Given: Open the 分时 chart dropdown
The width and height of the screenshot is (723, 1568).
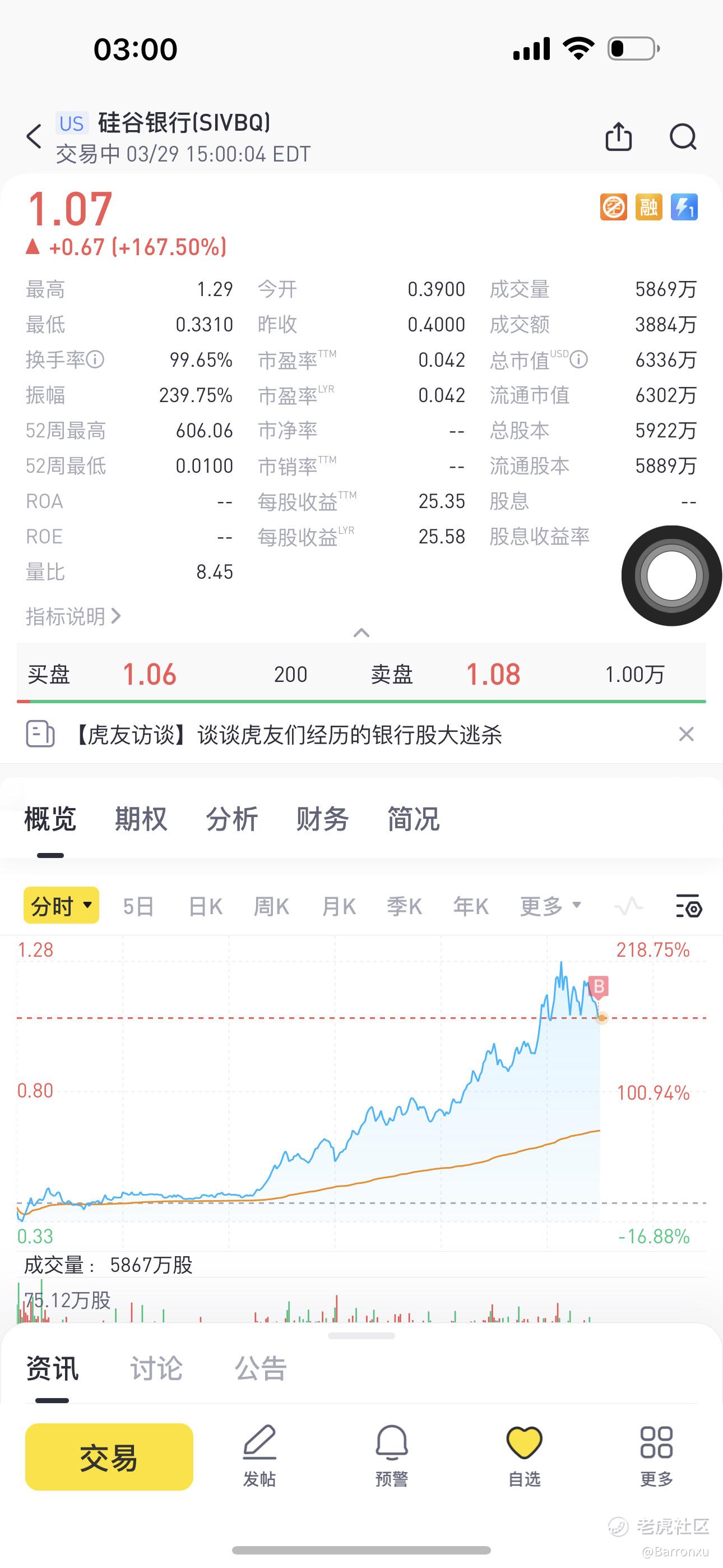Looking at the screenshot, I should pyautogui.click(x=61, y=906).
